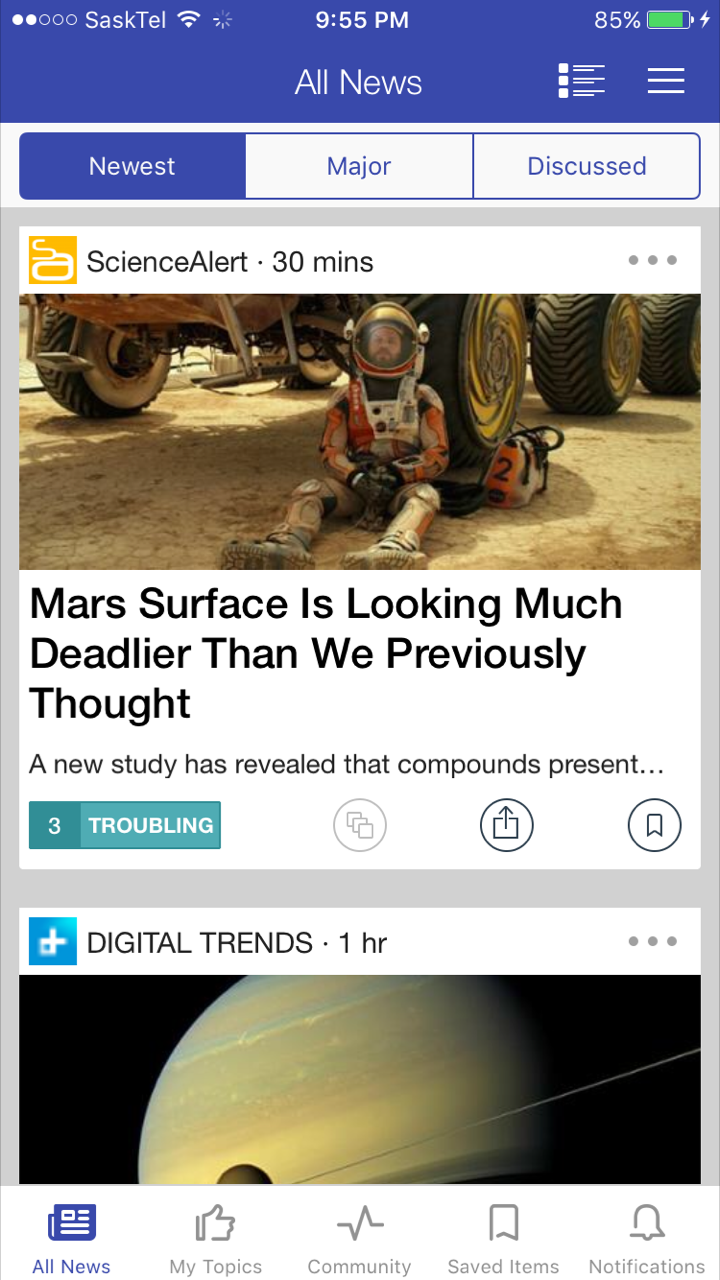The width and height of the screenshot is (720, 1280).
Task: Select the Newest filter
Action: (x=132, y=166)
